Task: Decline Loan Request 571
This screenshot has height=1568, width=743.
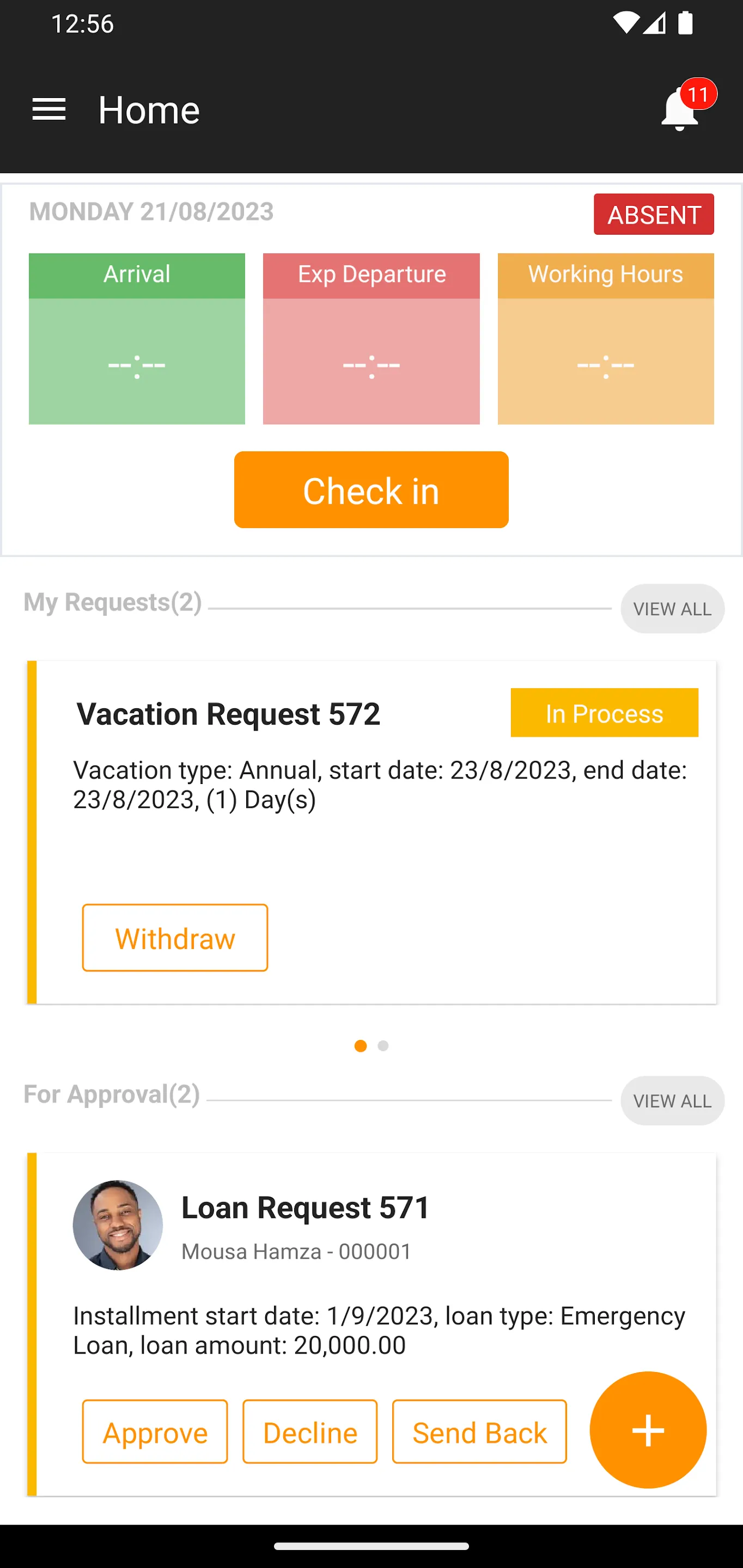Action: [x=309, y=1432]
